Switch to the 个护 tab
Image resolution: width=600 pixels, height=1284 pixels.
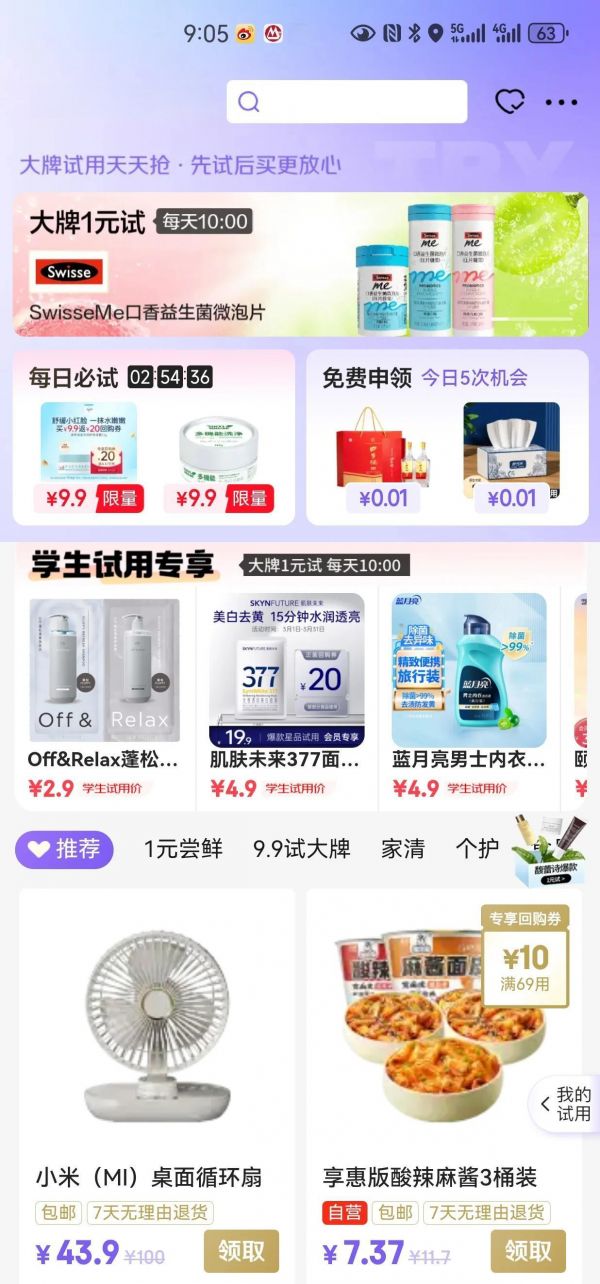click(477, 849)
